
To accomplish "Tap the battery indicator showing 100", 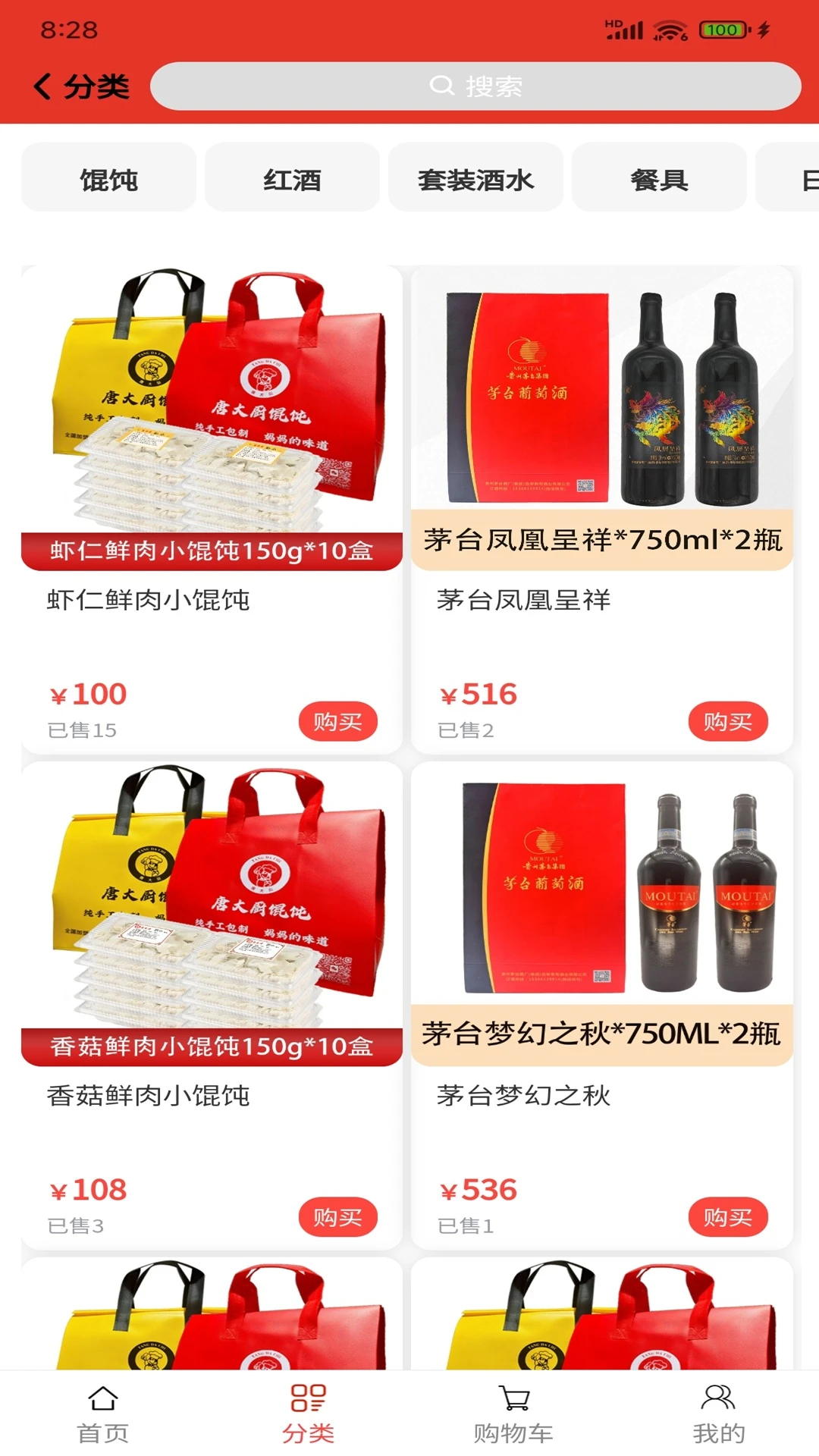I will click(x=719, y=30).
